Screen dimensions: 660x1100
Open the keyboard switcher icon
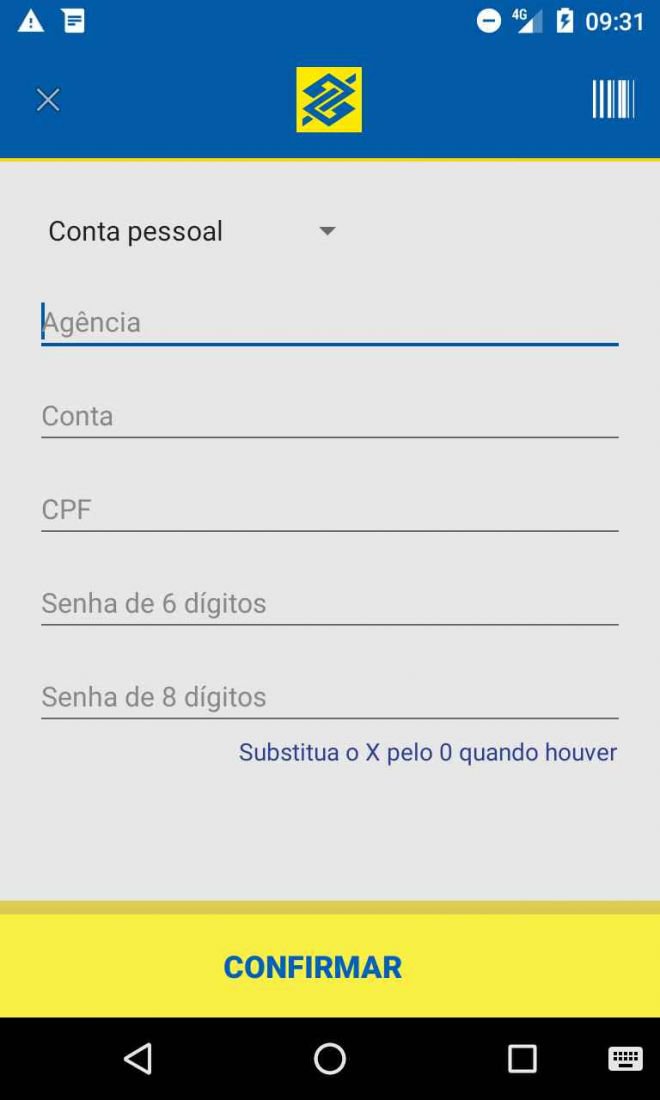click(625, 1059)
